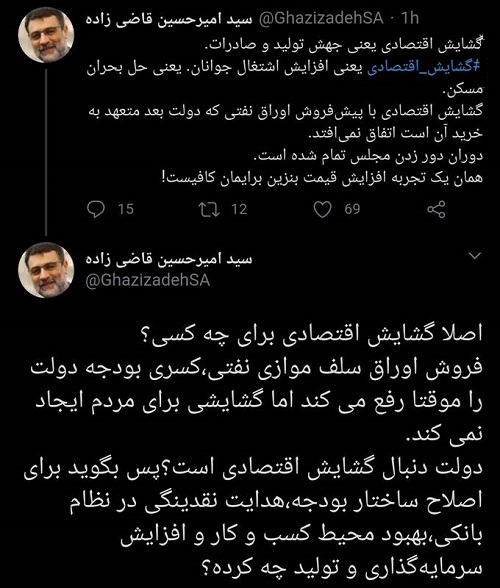This screenshot has width=500, height=588.
Task: Expand the dropdown arrow on the second tweet
Action: (x=475, y=256)
